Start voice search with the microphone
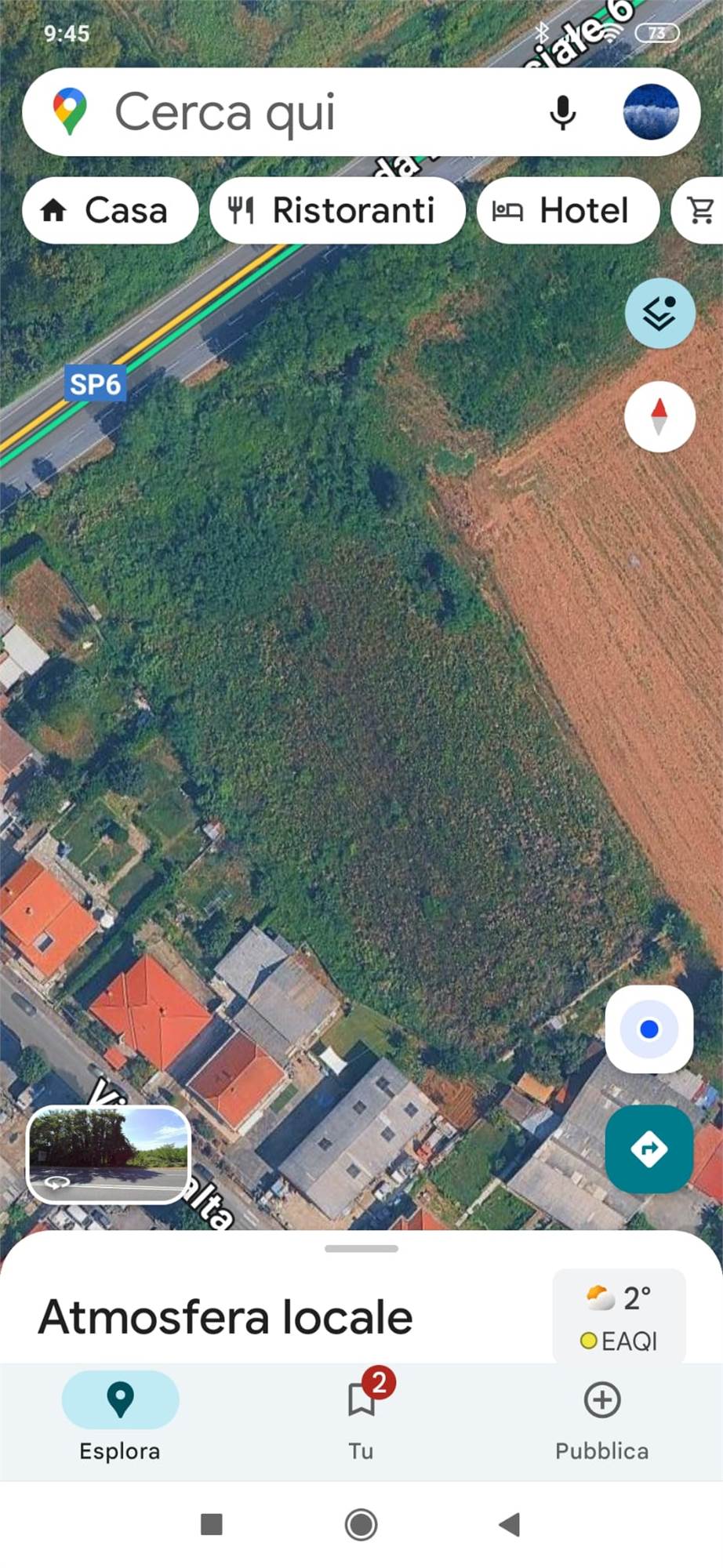This screenshot has height=1568, width=723. (x=562, y=112)
